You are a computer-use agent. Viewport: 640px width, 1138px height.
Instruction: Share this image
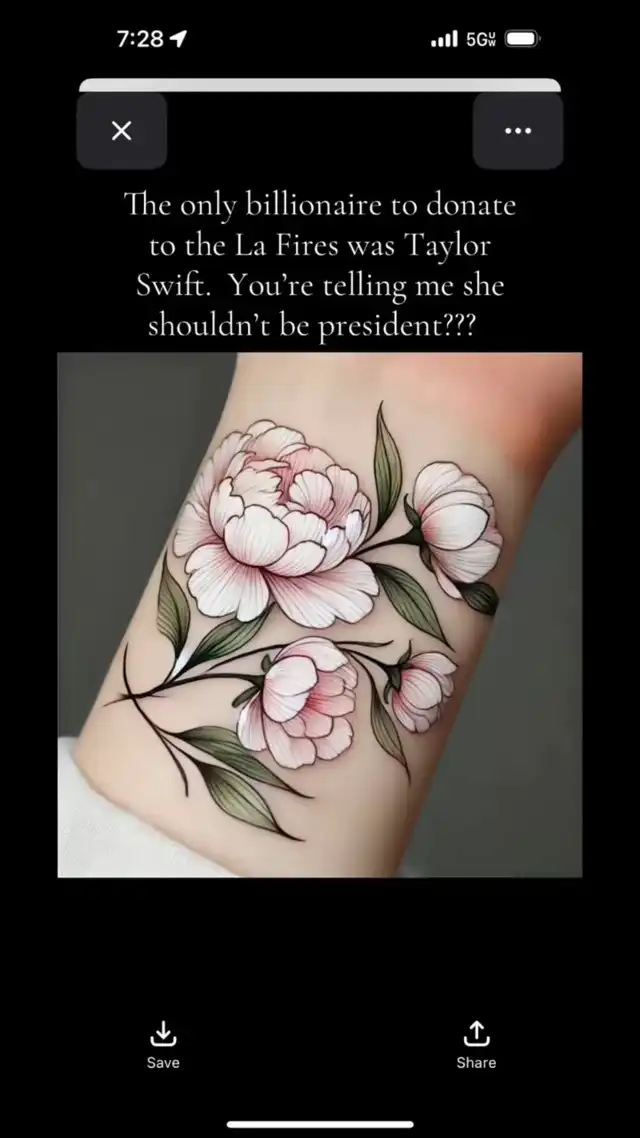[x=476, y=1044]
